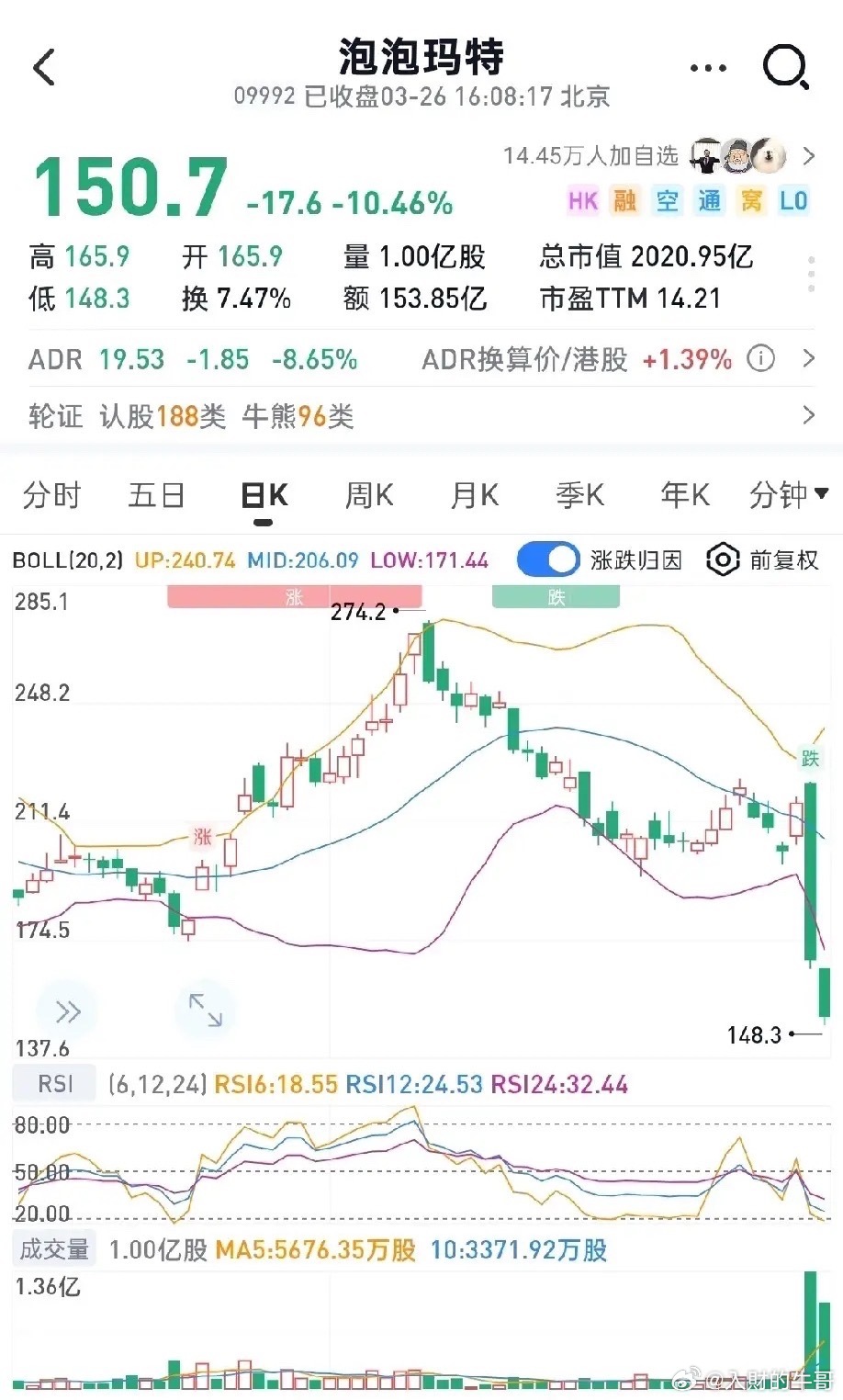Switch to the 分时 intraday tab

point(51,495)
